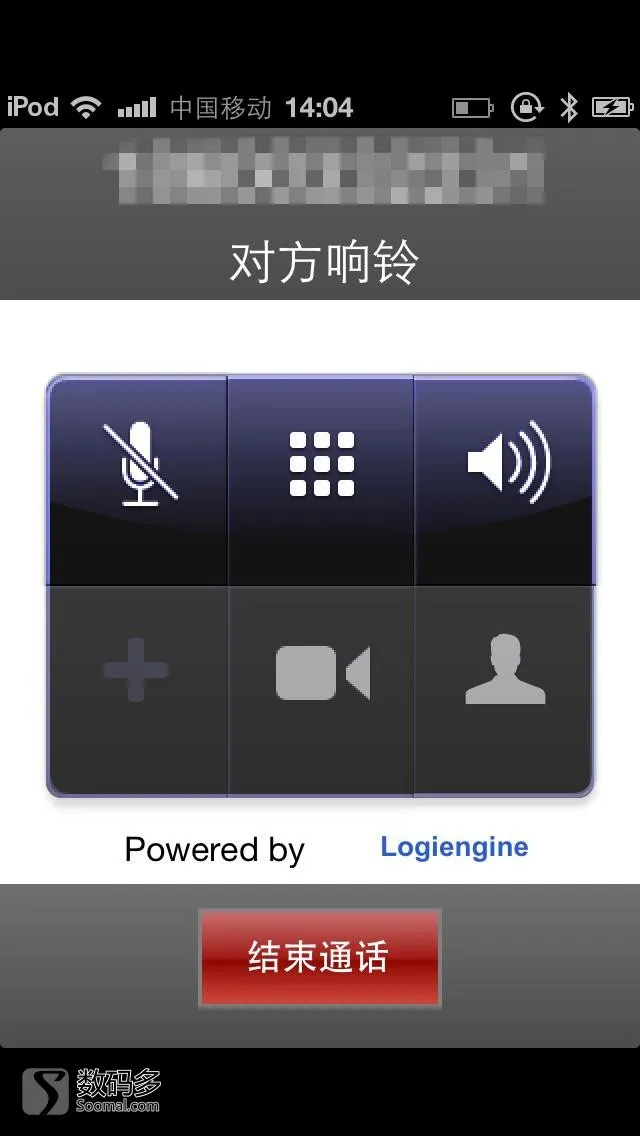Start video with camera icon
This screenshot has width=640, height=1136.
(x=321, y=672)
